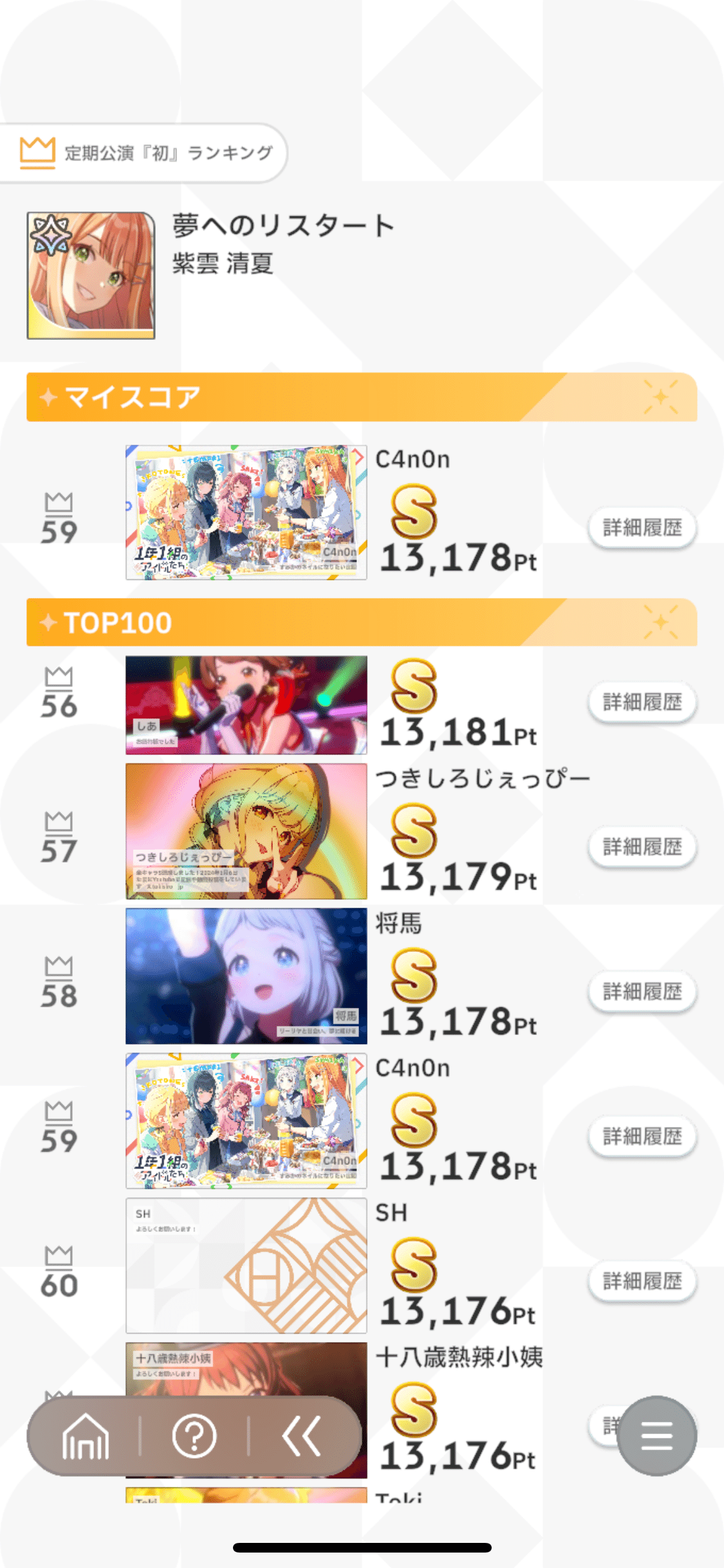Go to the home screen icon

[x=86, y=1436]
